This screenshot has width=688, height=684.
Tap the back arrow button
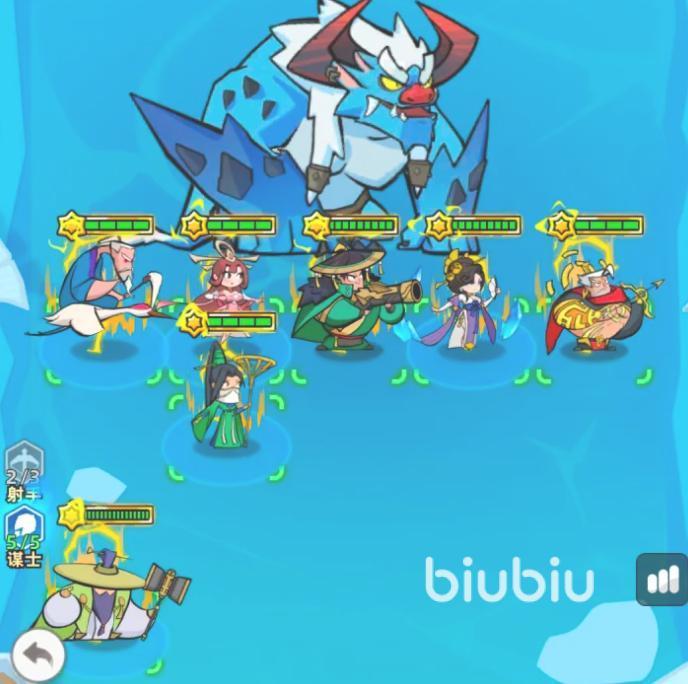[37, 655]
